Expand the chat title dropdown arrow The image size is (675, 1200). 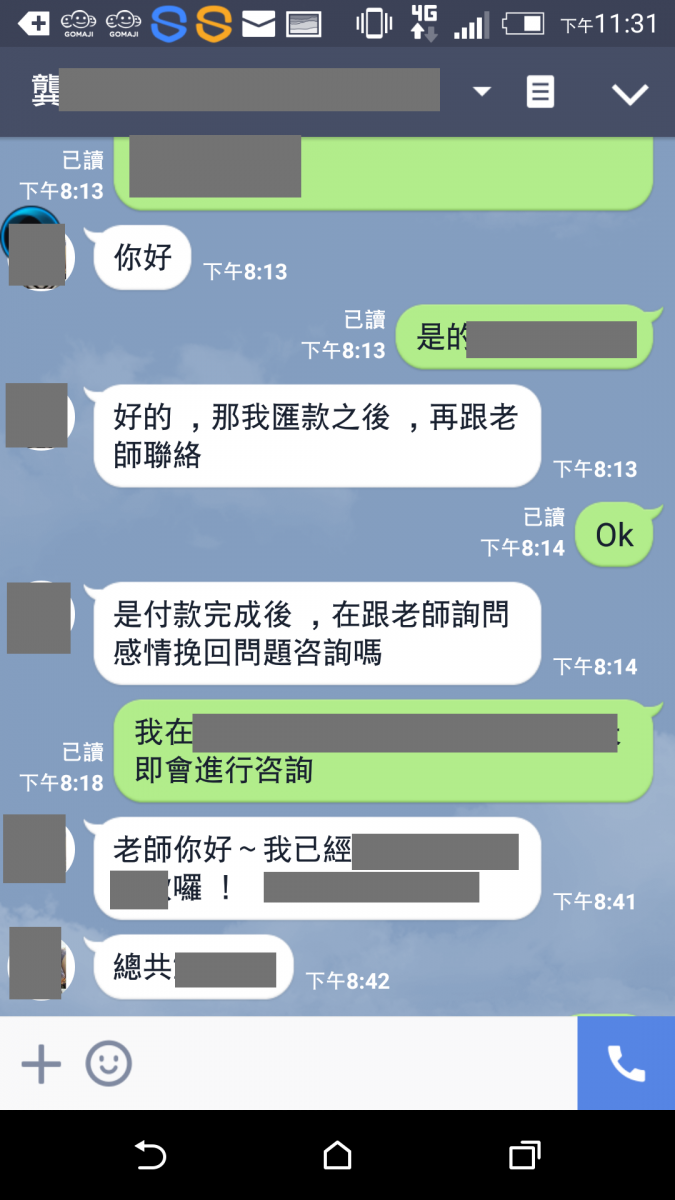click(x=482, y=92)
